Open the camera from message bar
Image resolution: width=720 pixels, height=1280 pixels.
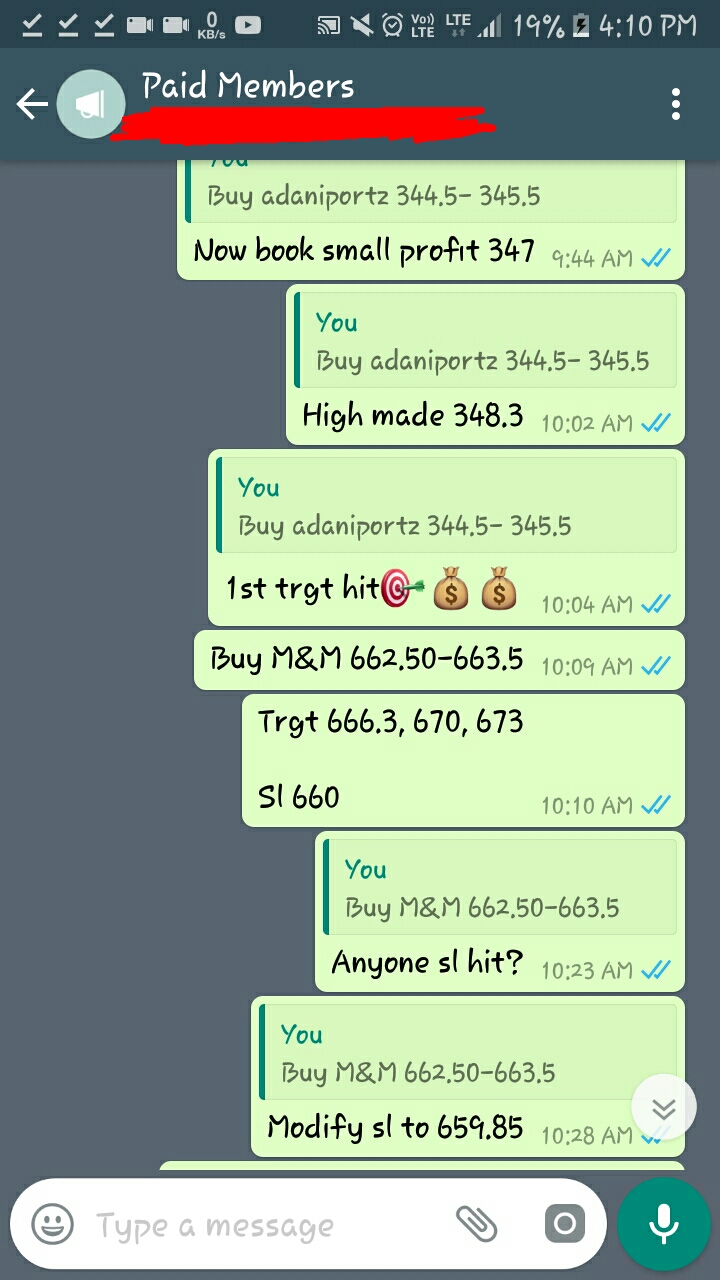pyautogui.click(x=564, y=1222)
